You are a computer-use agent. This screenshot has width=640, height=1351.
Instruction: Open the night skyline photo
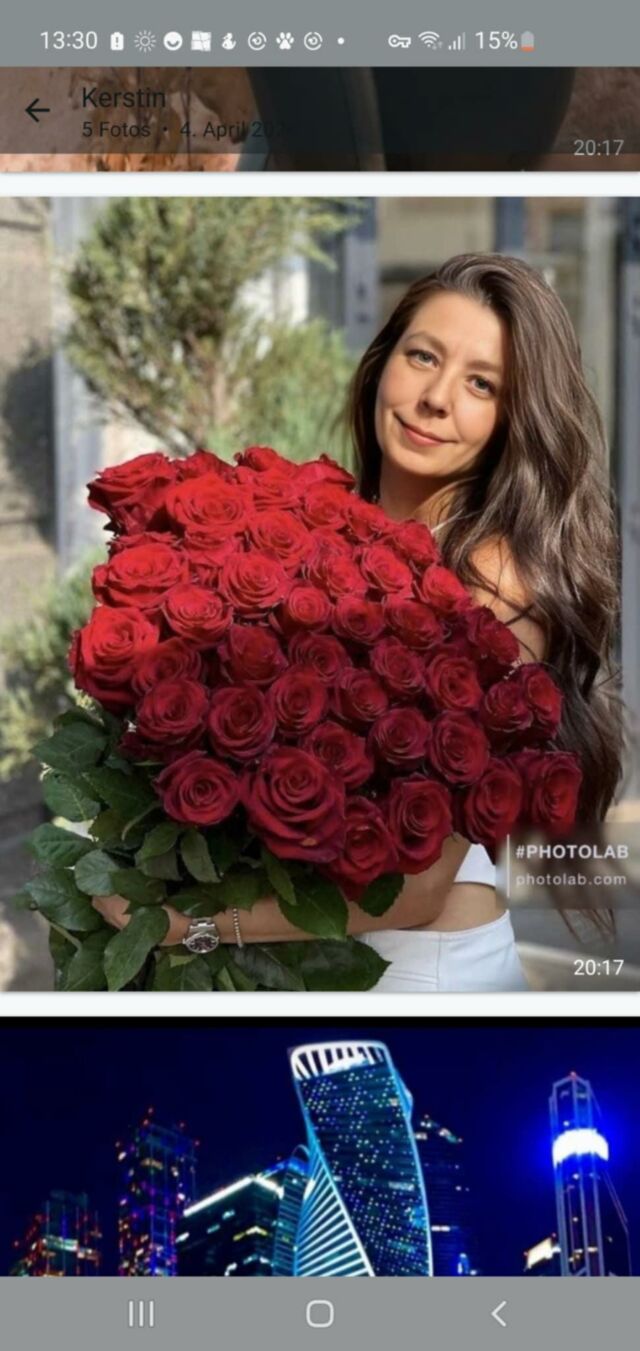coord(320,1150)
